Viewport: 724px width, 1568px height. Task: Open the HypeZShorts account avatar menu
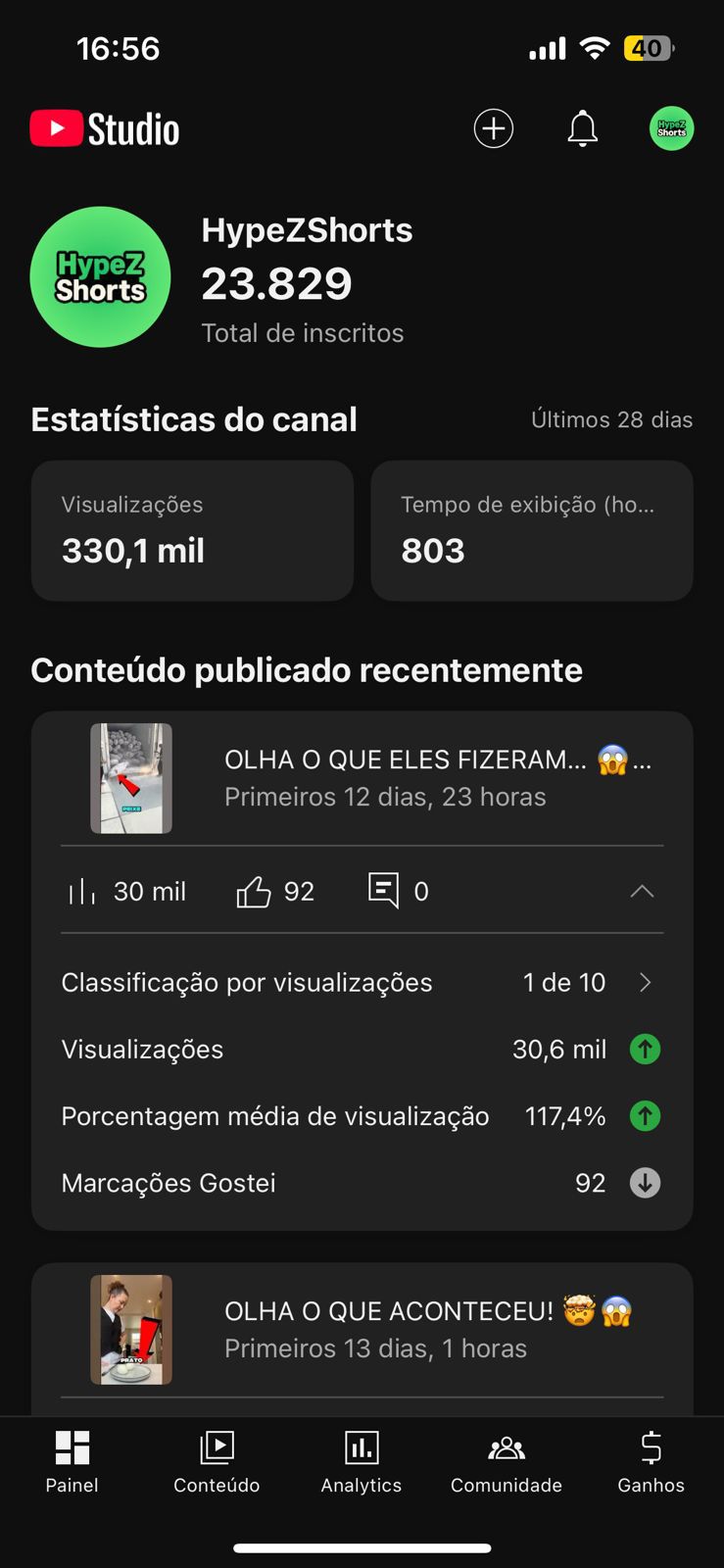click(x=672, y=128)
